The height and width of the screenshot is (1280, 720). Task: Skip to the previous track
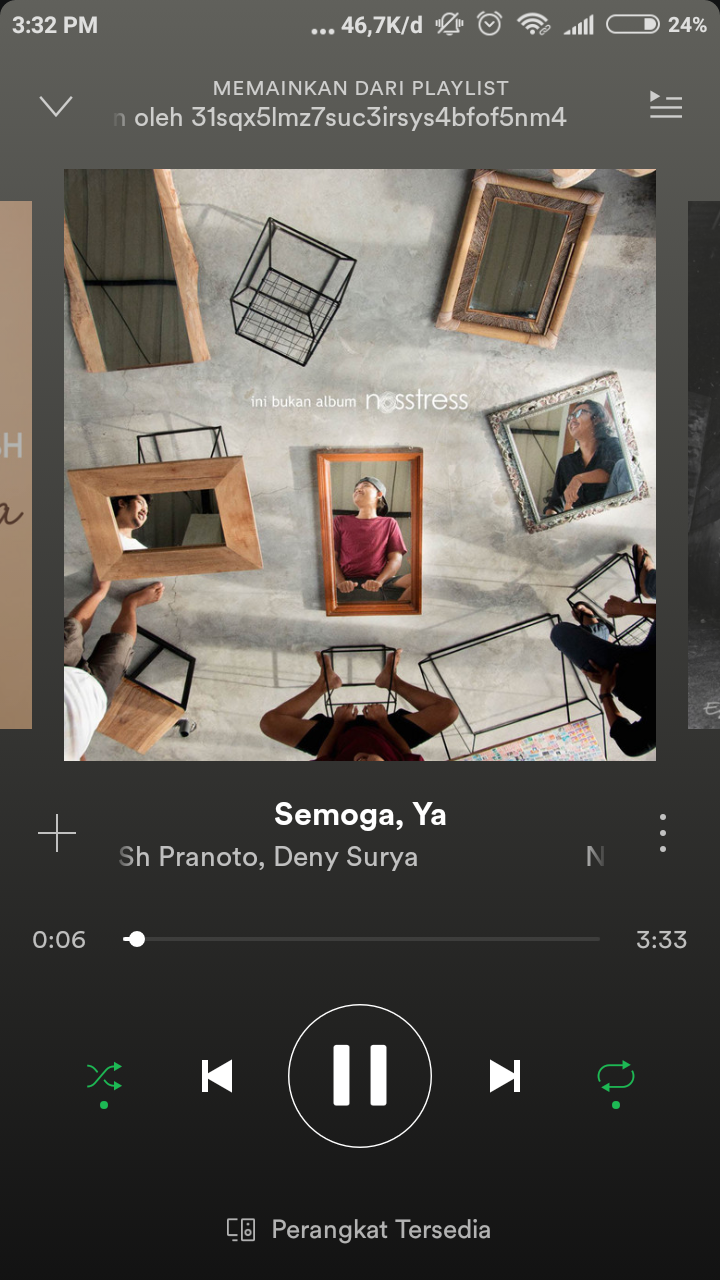(x=217, y=1076)
